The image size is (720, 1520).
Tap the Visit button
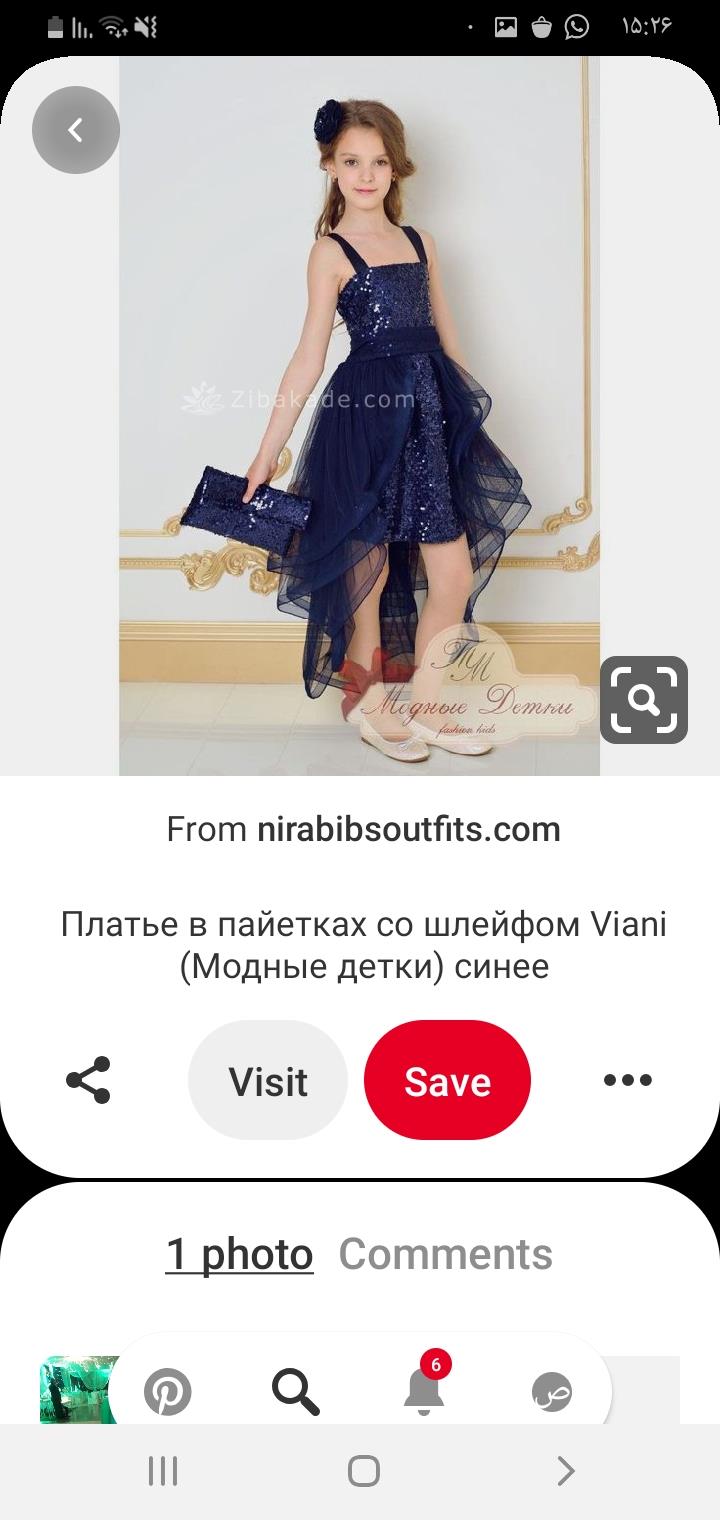coord(268,1081)
